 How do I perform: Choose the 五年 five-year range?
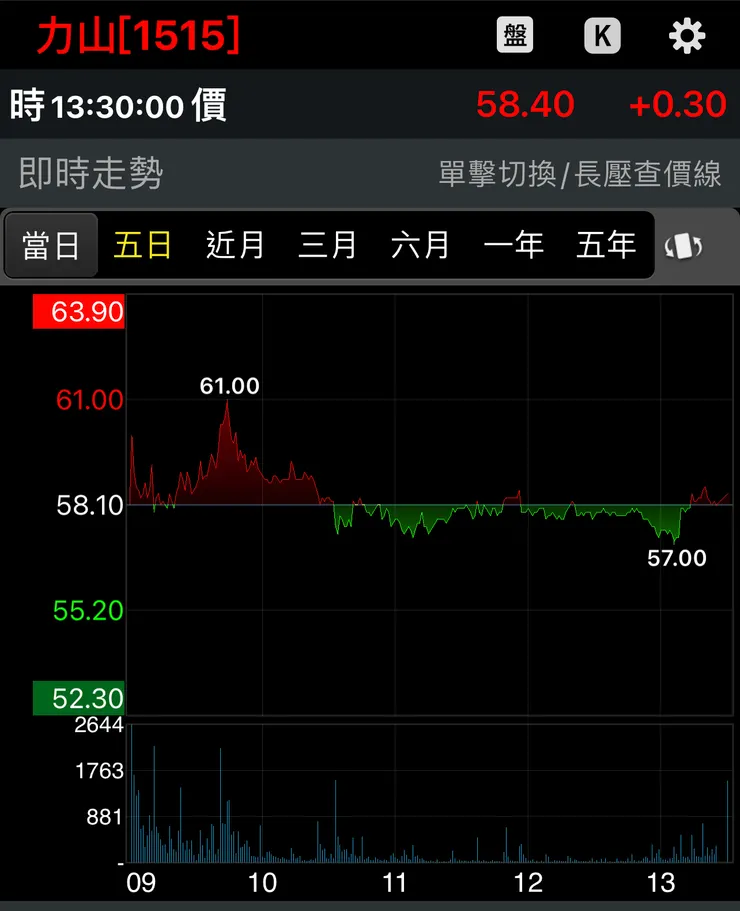(606, 245)
